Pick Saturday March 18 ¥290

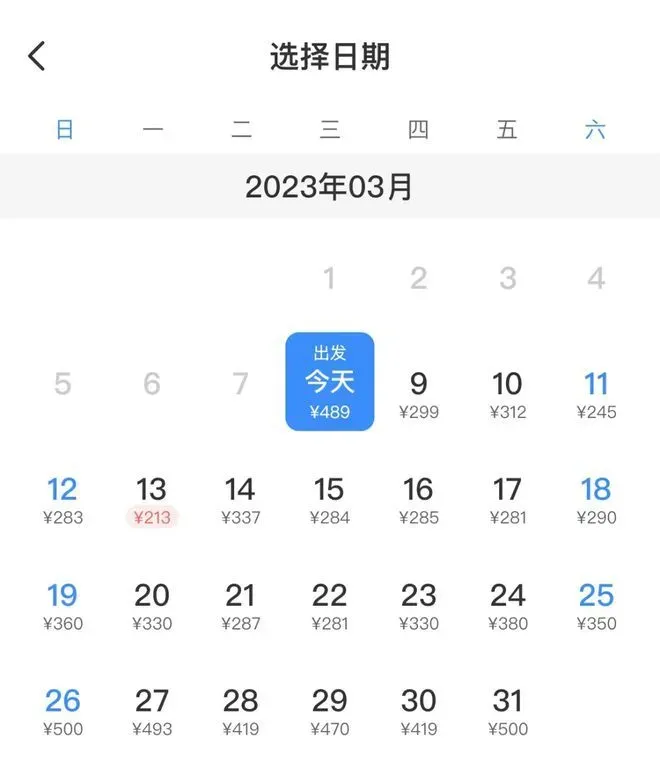click(596, 500)
